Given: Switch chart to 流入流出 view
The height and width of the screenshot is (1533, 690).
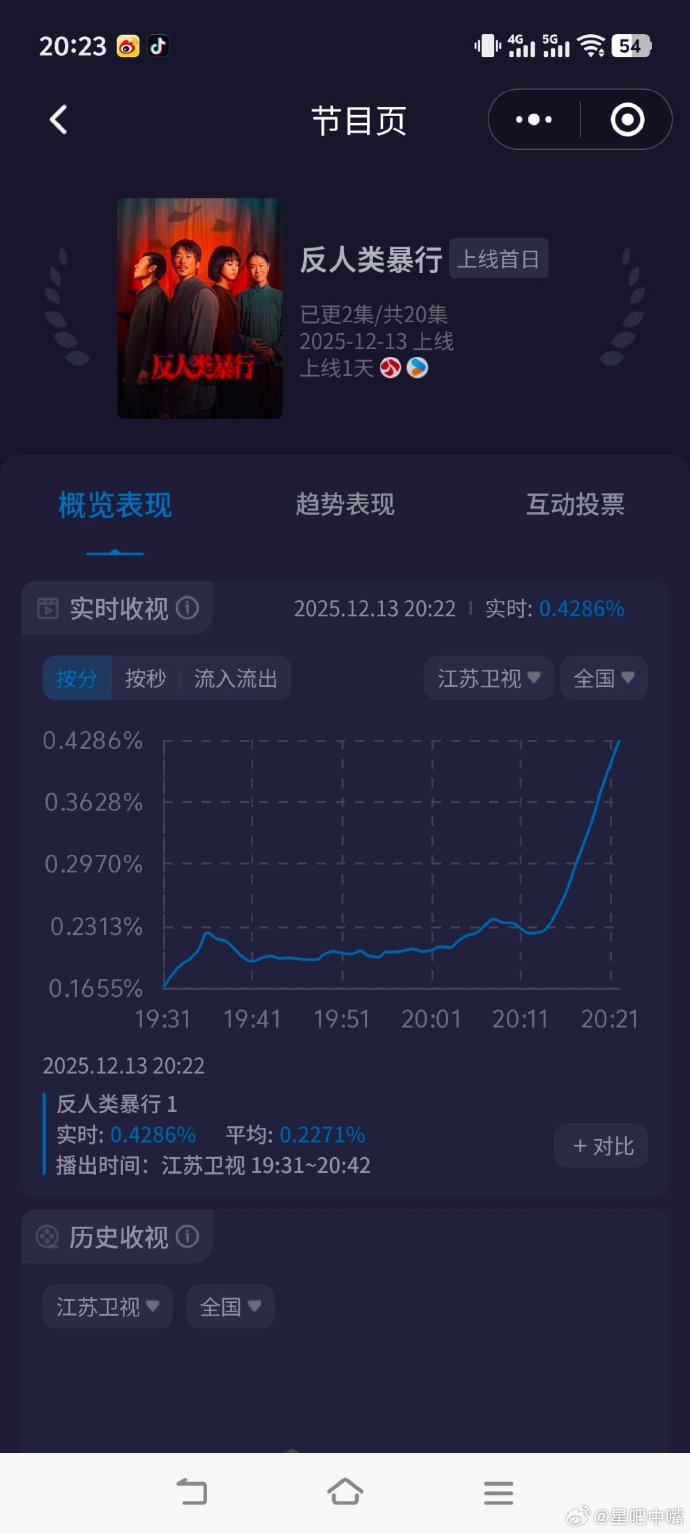Looking at the screenshot, I should coord(235,678).
